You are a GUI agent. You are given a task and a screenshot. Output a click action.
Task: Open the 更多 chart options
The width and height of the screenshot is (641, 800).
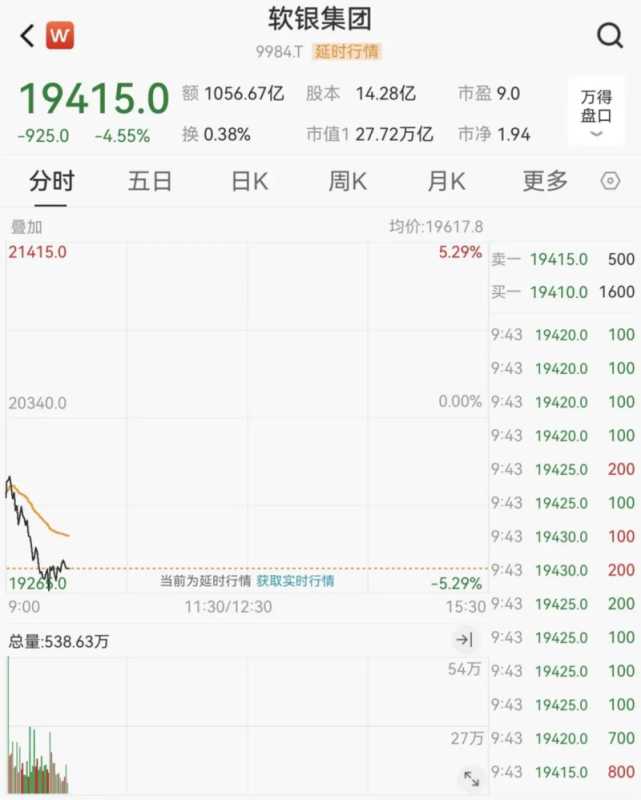click(x=545, y=181)
